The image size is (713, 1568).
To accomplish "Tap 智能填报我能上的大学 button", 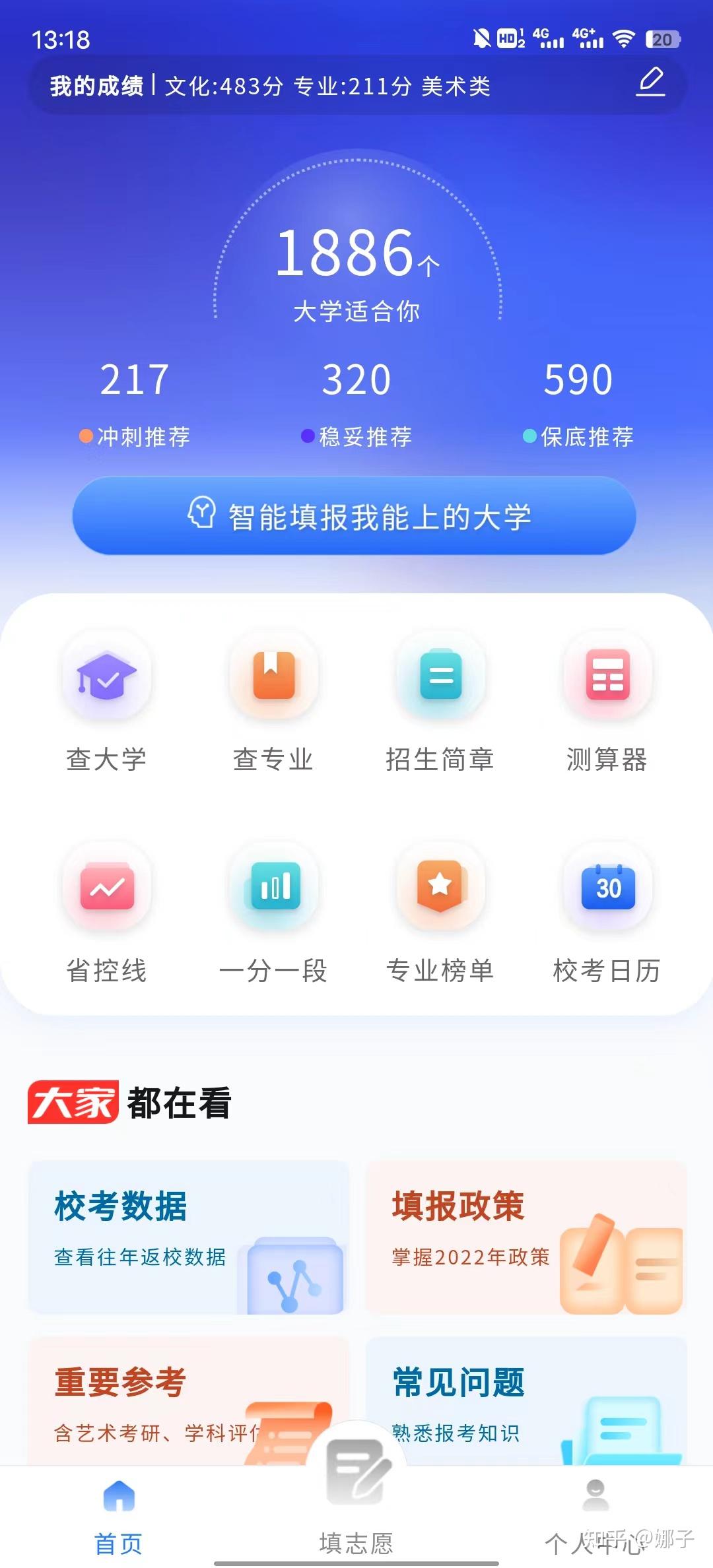I will point(355,516).
